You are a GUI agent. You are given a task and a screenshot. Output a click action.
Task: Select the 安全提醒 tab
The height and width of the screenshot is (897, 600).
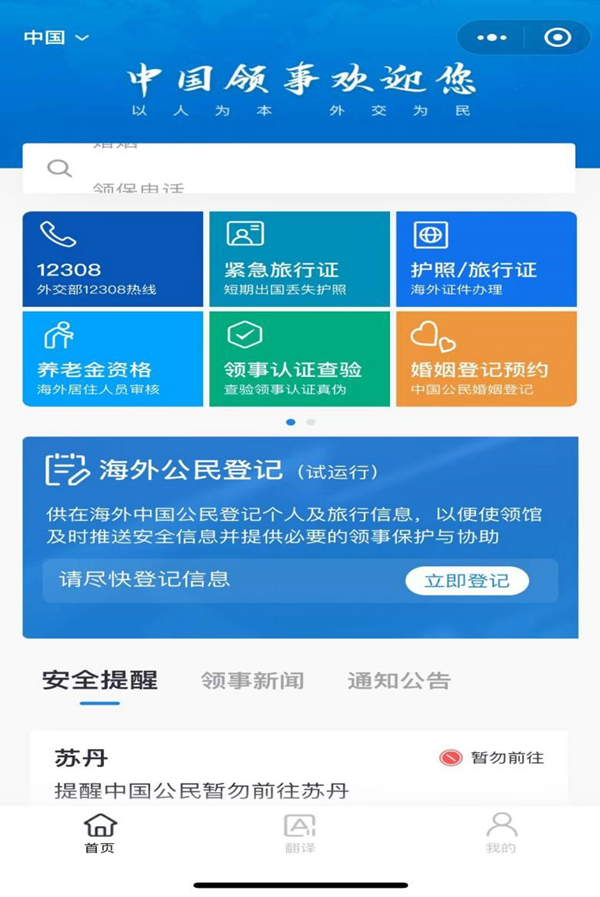point(100,681)
